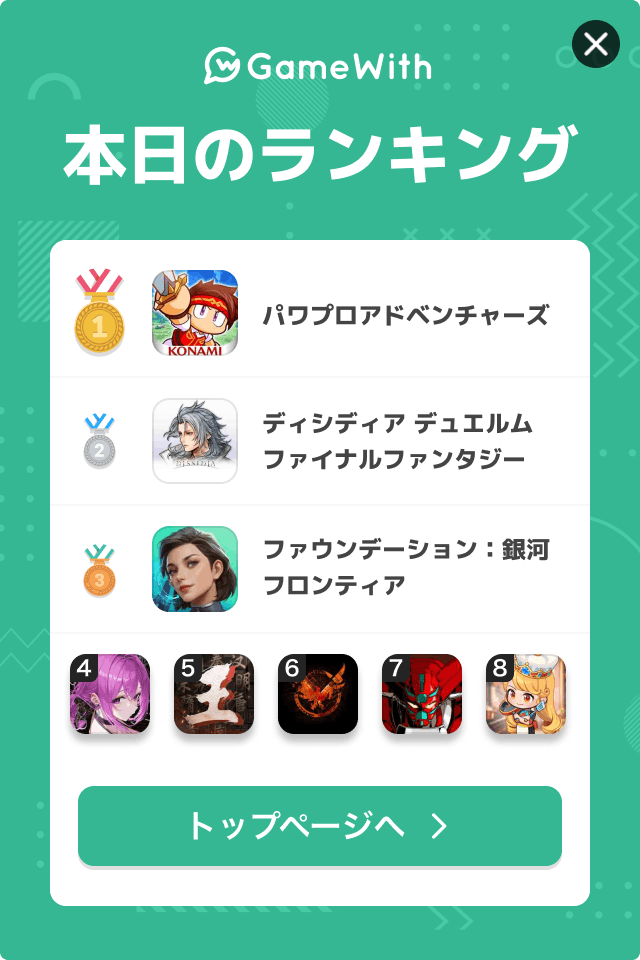640x960 pixels.
Task: Select the rank 7 game icon
Action: pos(422,694)
